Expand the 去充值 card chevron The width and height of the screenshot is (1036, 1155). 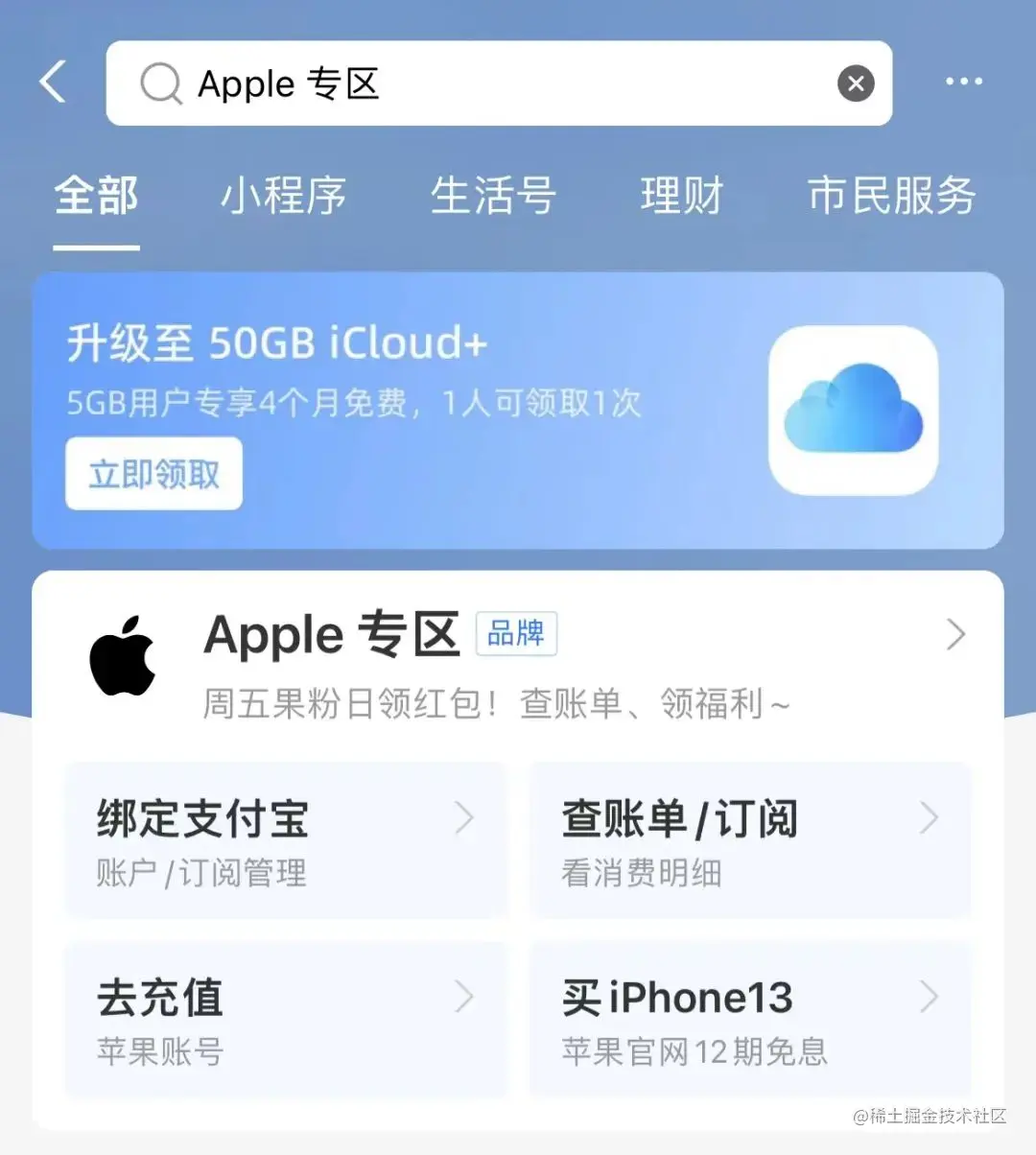(x=464, y=996)
